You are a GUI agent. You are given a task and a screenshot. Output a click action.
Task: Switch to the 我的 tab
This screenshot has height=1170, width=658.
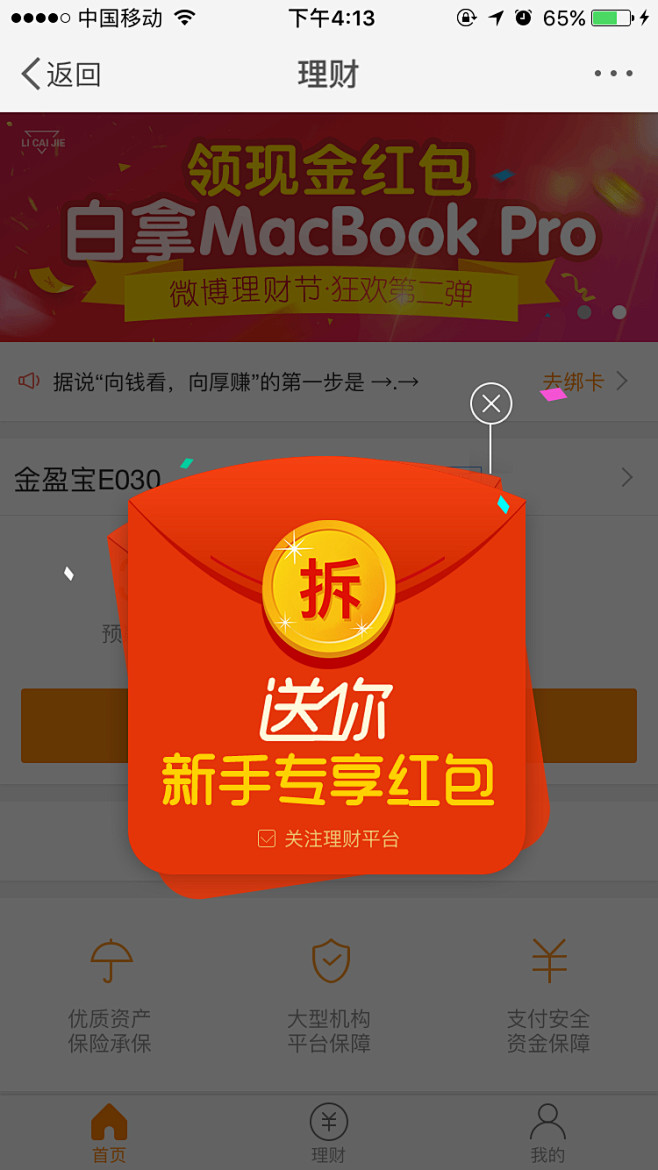click(x=547, y=1133)
